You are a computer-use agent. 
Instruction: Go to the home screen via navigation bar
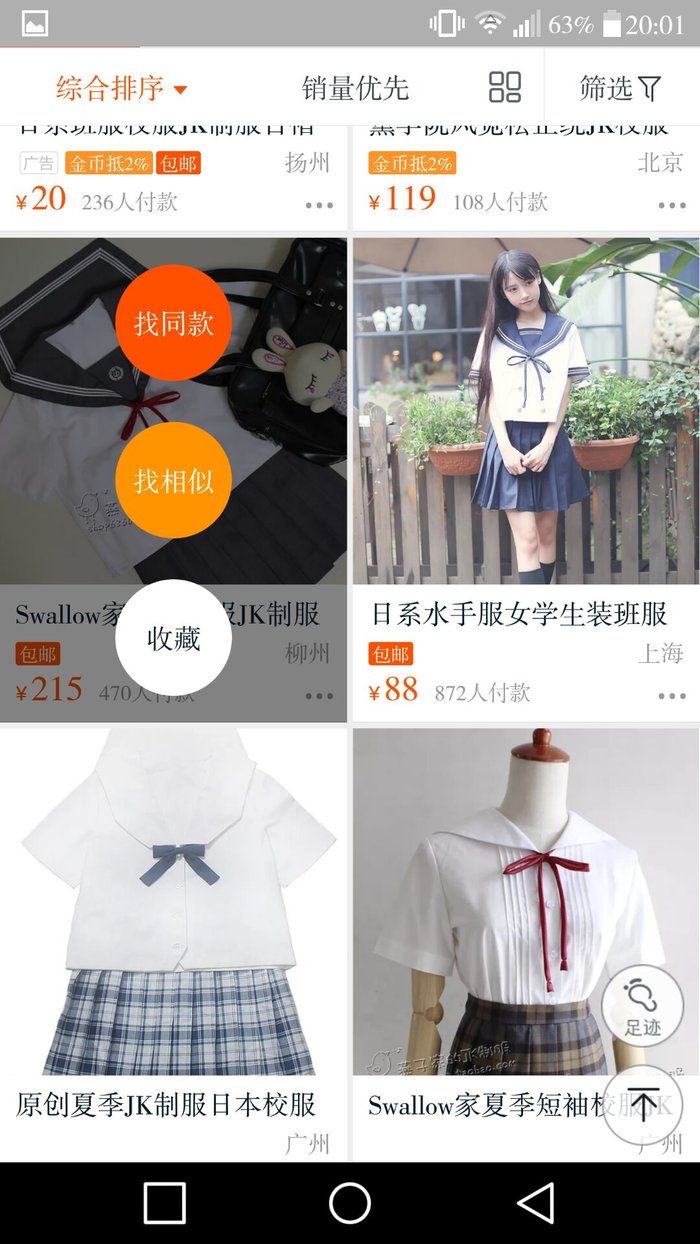350,1202
